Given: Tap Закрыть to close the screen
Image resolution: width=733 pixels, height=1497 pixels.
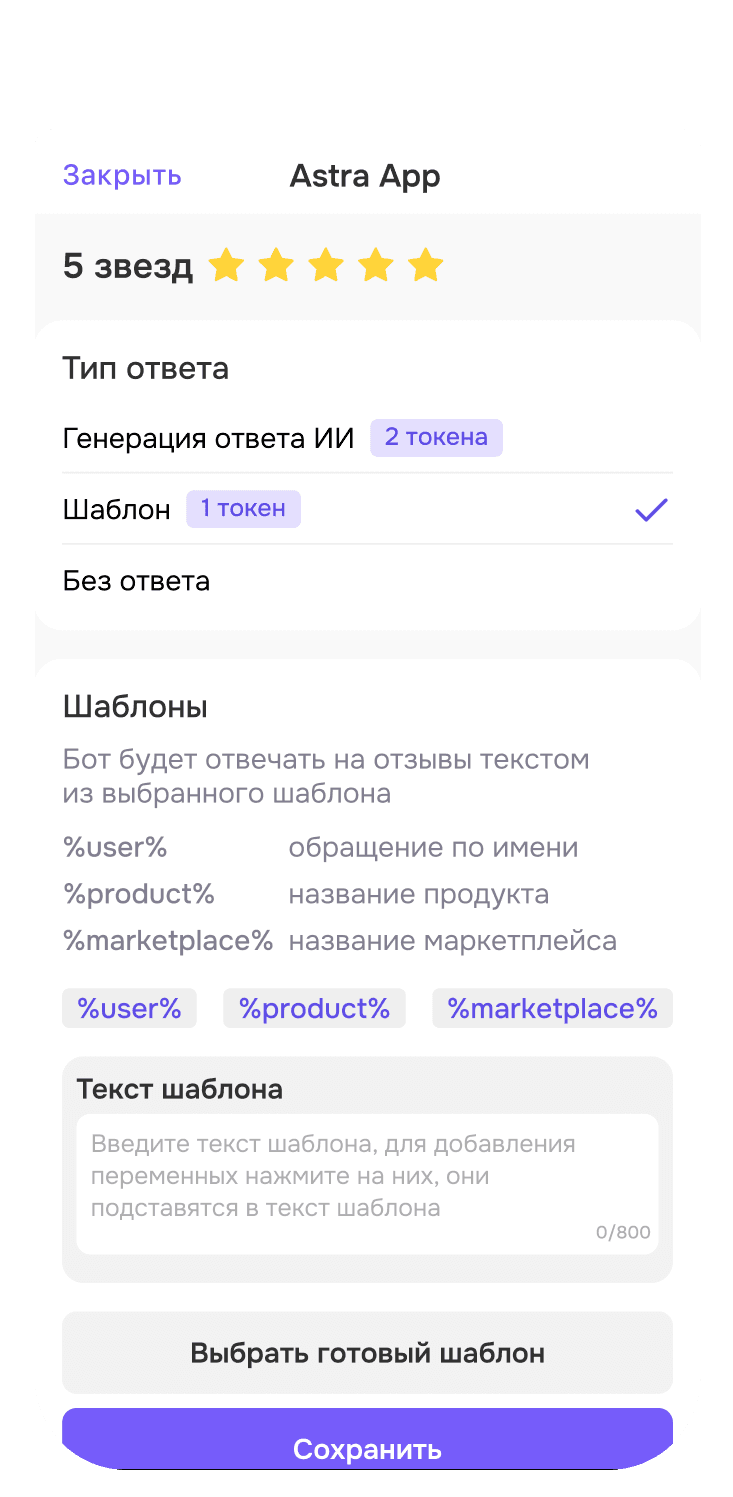Looking at the screenshot, I should [x=122, y=176].
